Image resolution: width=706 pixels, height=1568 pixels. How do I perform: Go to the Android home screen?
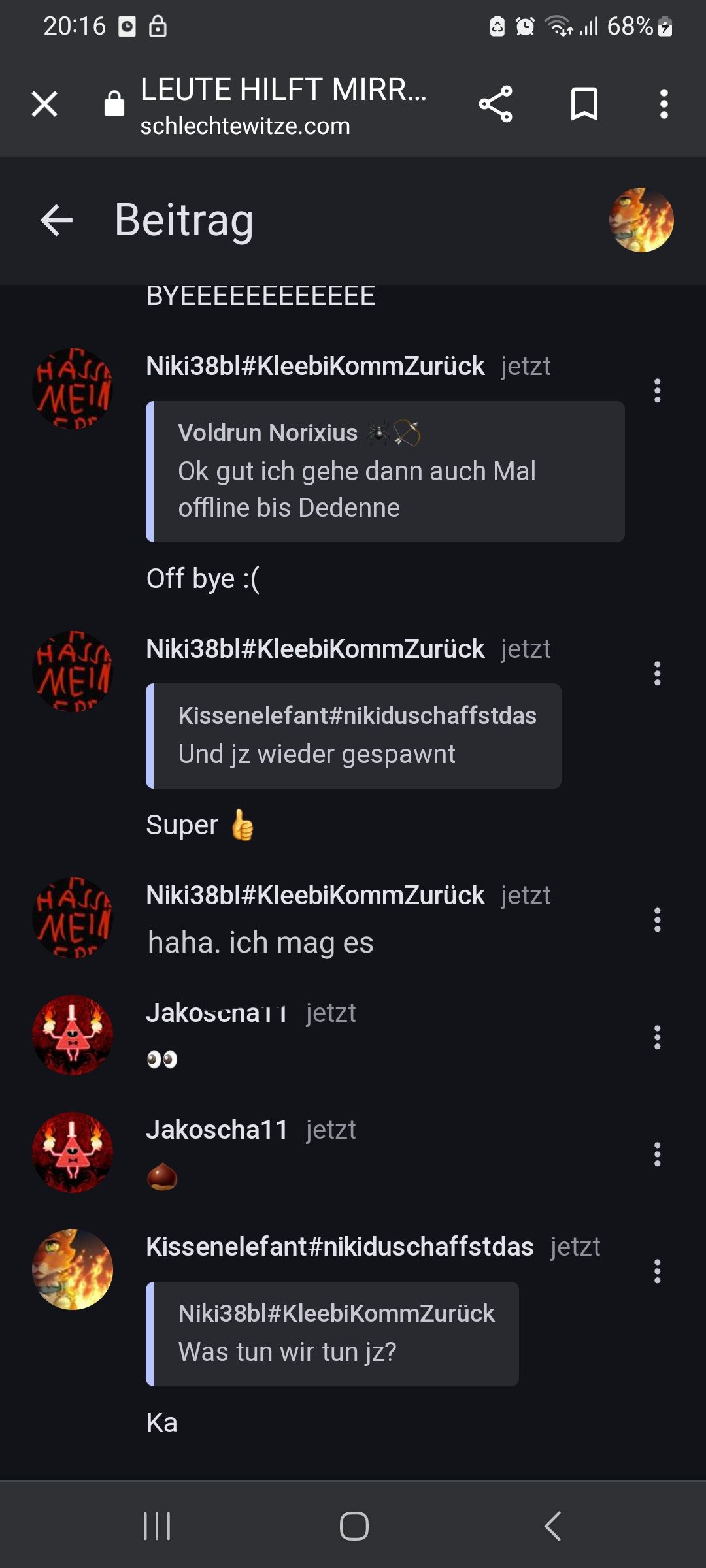354,1526
